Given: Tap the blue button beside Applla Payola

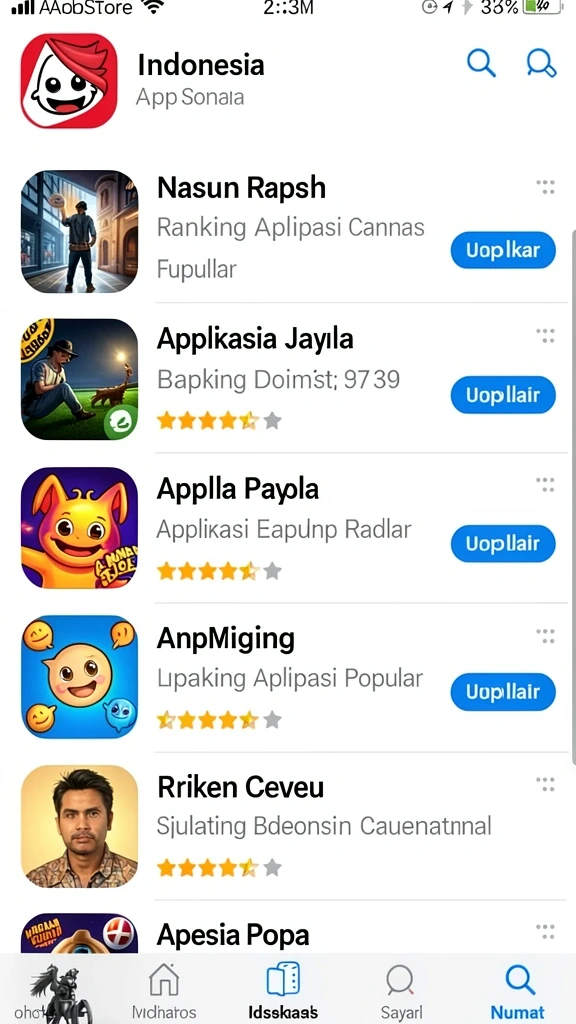Looking at the screenshot, I should click(503, 543).
